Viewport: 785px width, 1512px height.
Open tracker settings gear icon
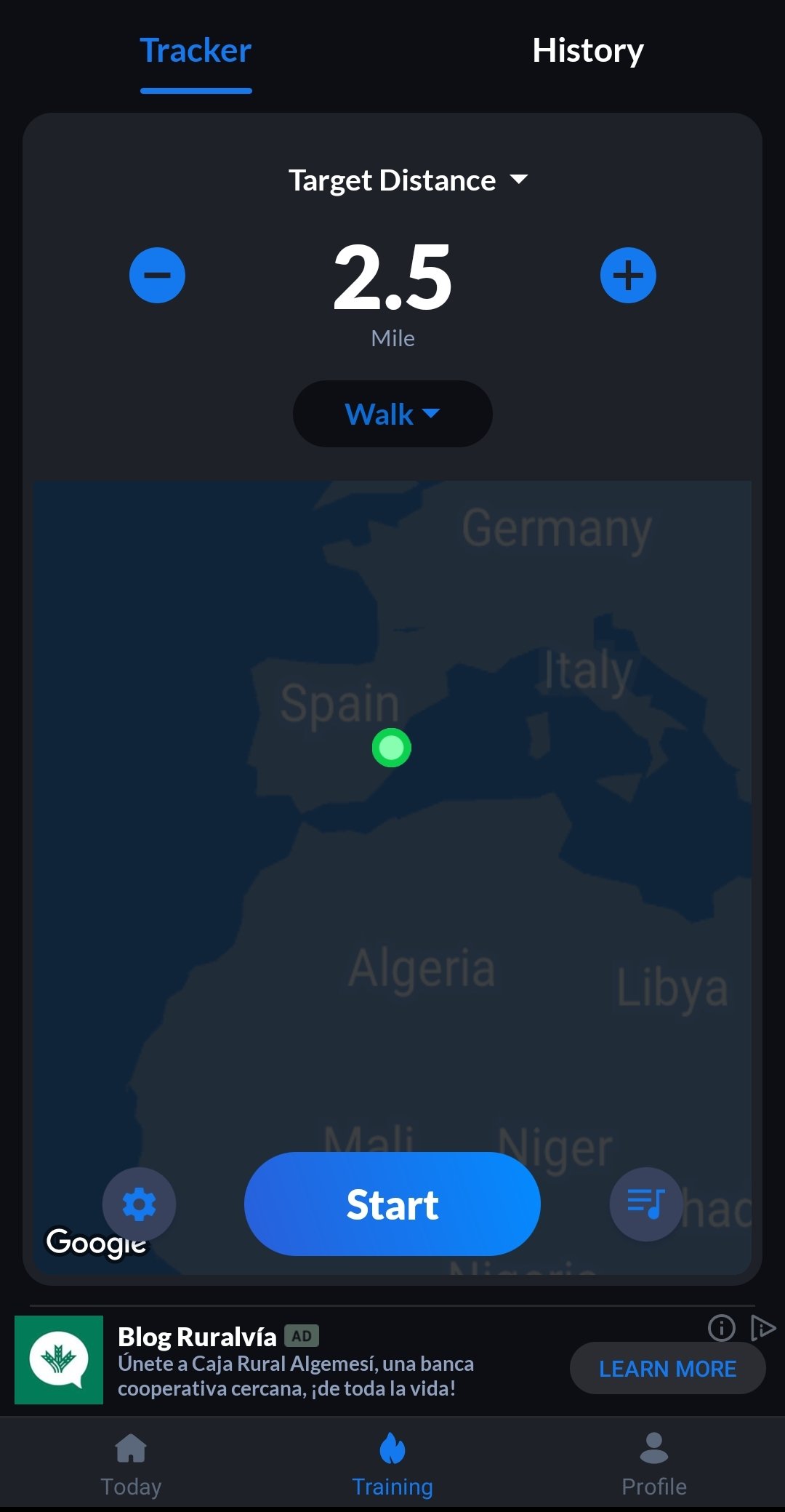point(139,1204)
